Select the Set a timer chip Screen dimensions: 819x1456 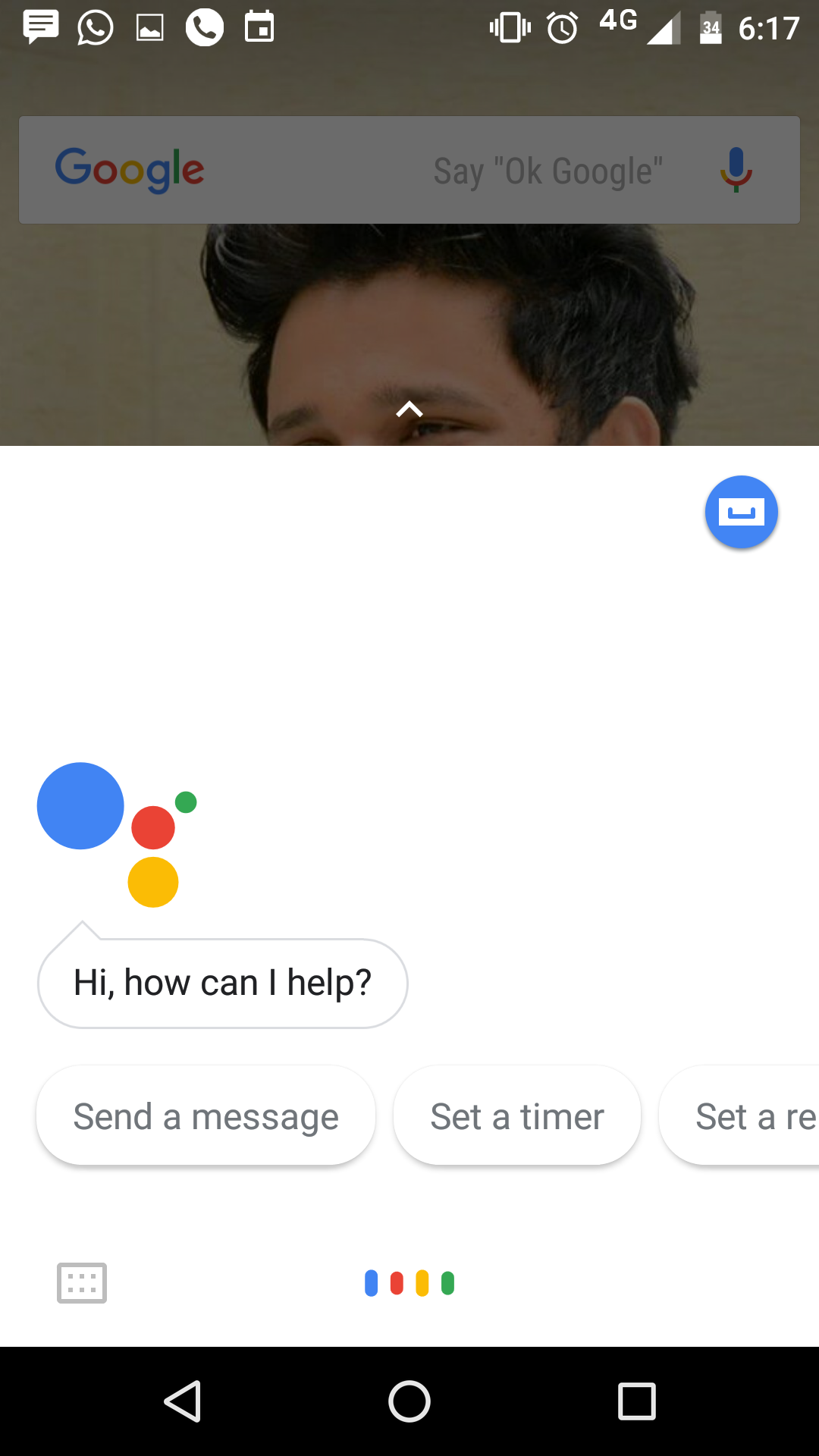tap(517, 1116)
